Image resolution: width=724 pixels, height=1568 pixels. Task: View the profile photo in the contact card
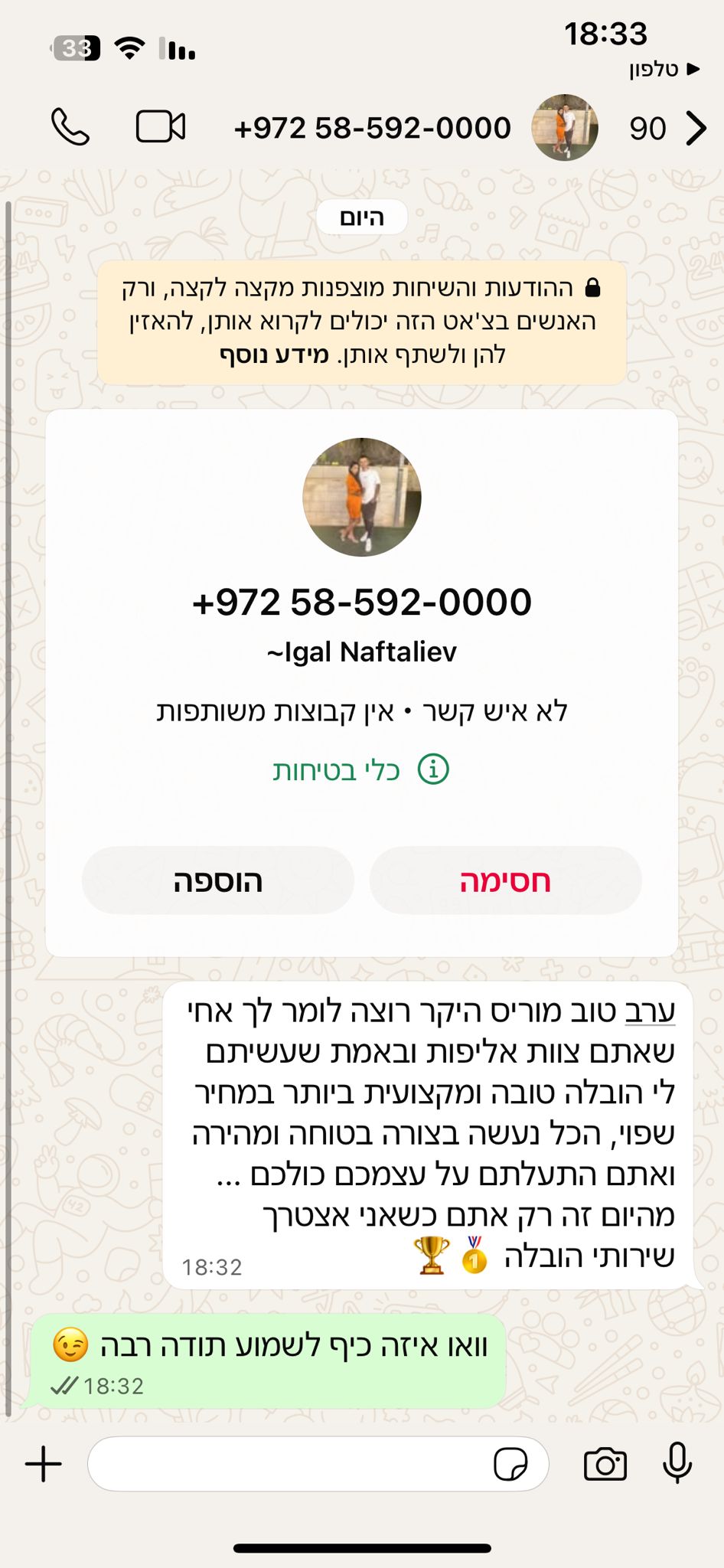tap(362, 497)
